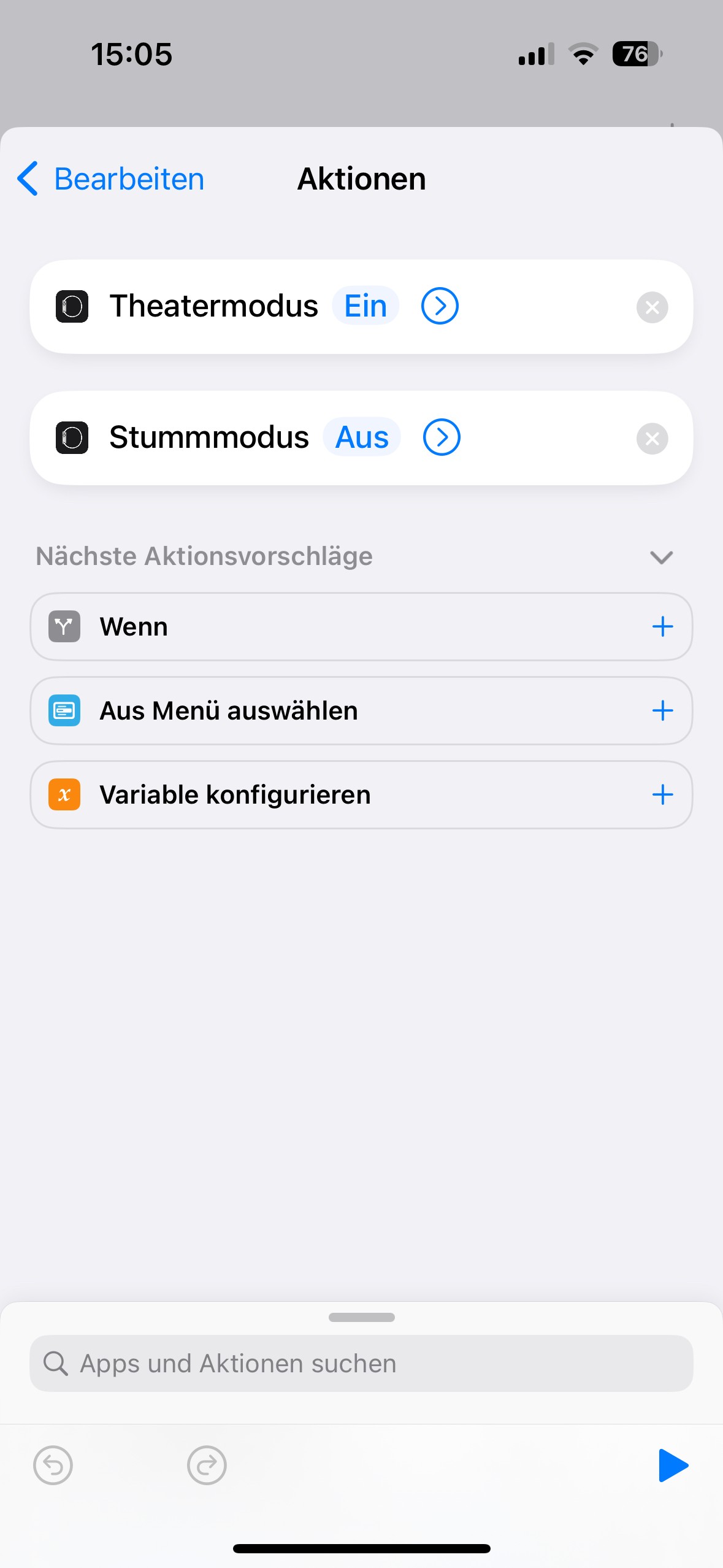Viewport: 723px width, 1568px height.
Task: Add Aus Menü auswählen action
Action: point(662,711)
